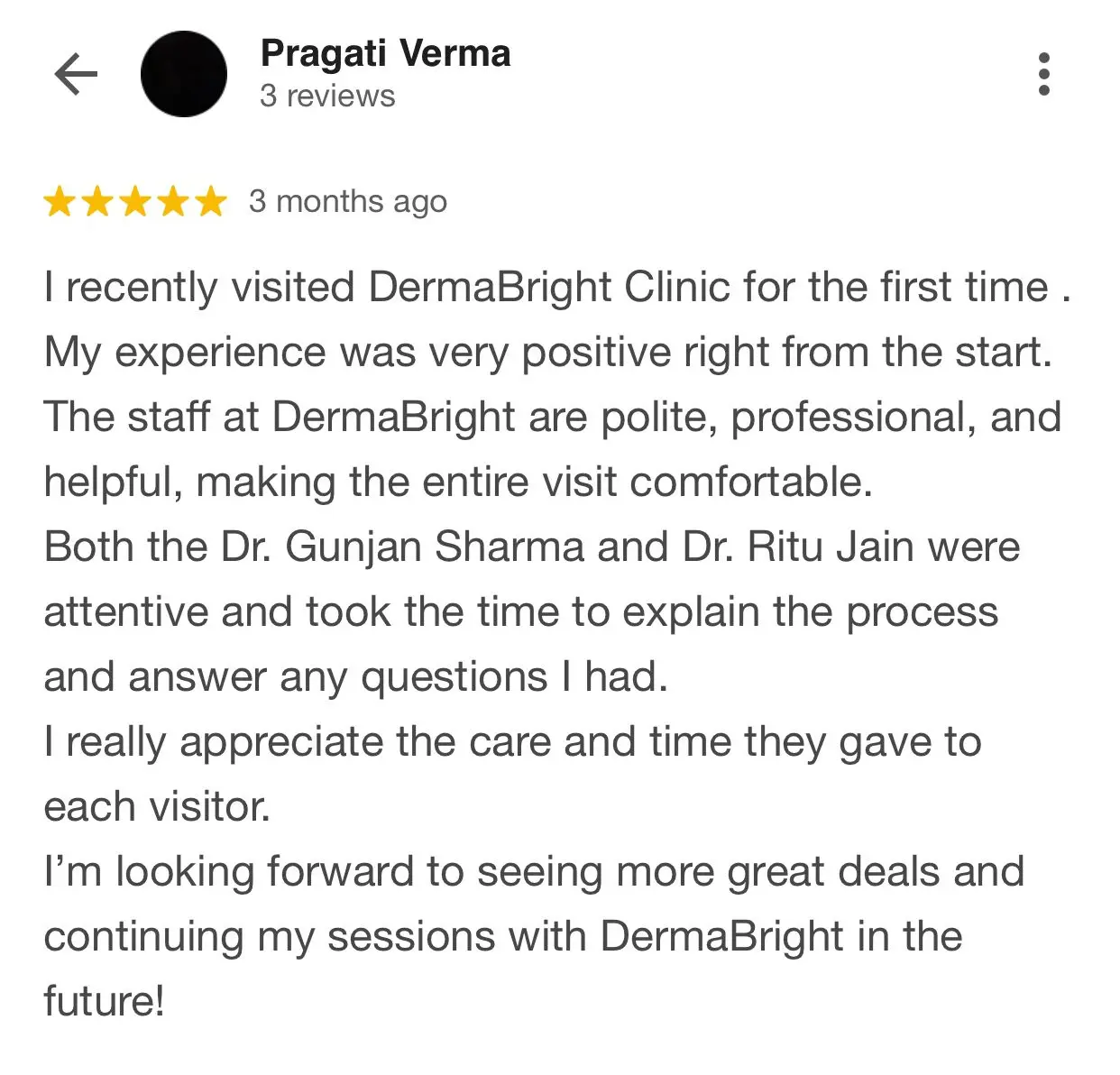
Task: Go back using the arrow icon
Action: coord(76,74)
